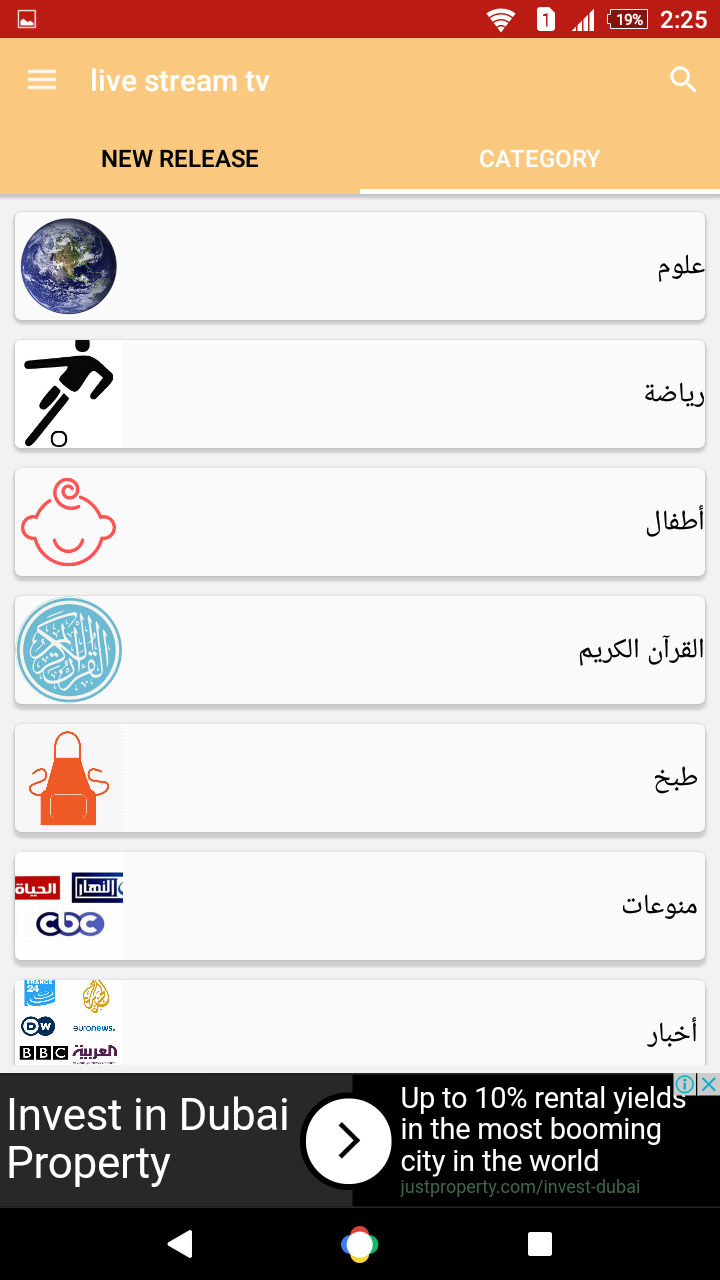The height and width of the screenshot is (1280, 720).
Task: View the طبخ cooking category
Action: coord(360,778)
